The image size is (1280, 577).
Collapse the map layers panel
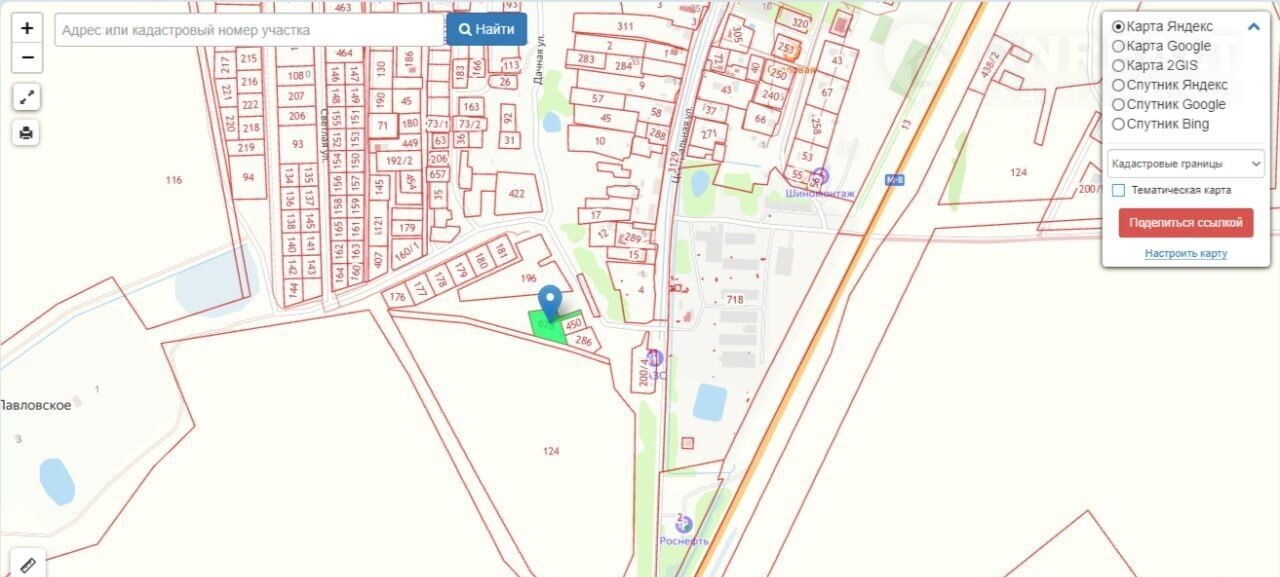(x=1253, y=27)
